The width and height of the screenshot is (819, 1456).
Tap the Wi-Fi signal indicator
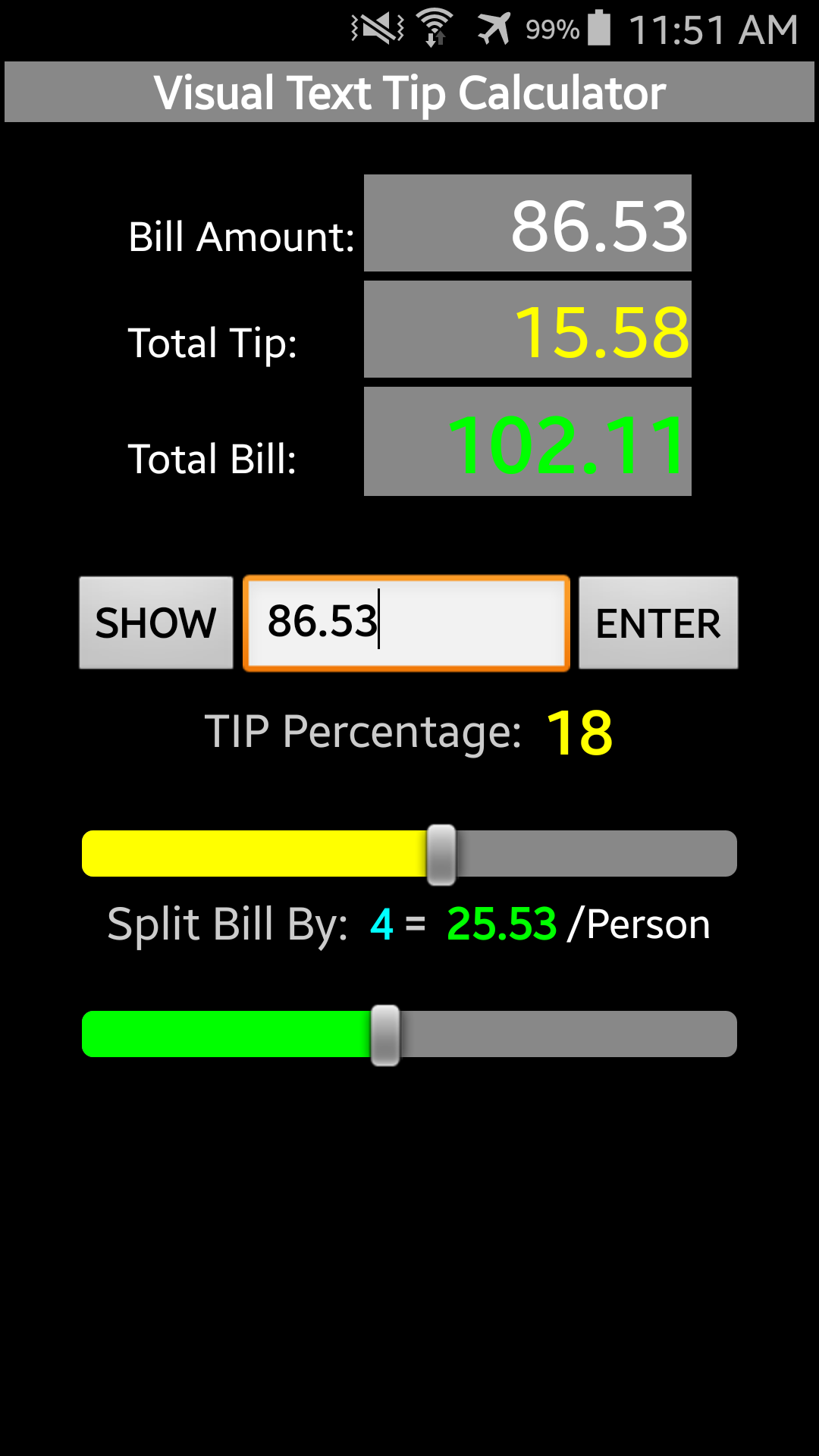coord(433,29)
